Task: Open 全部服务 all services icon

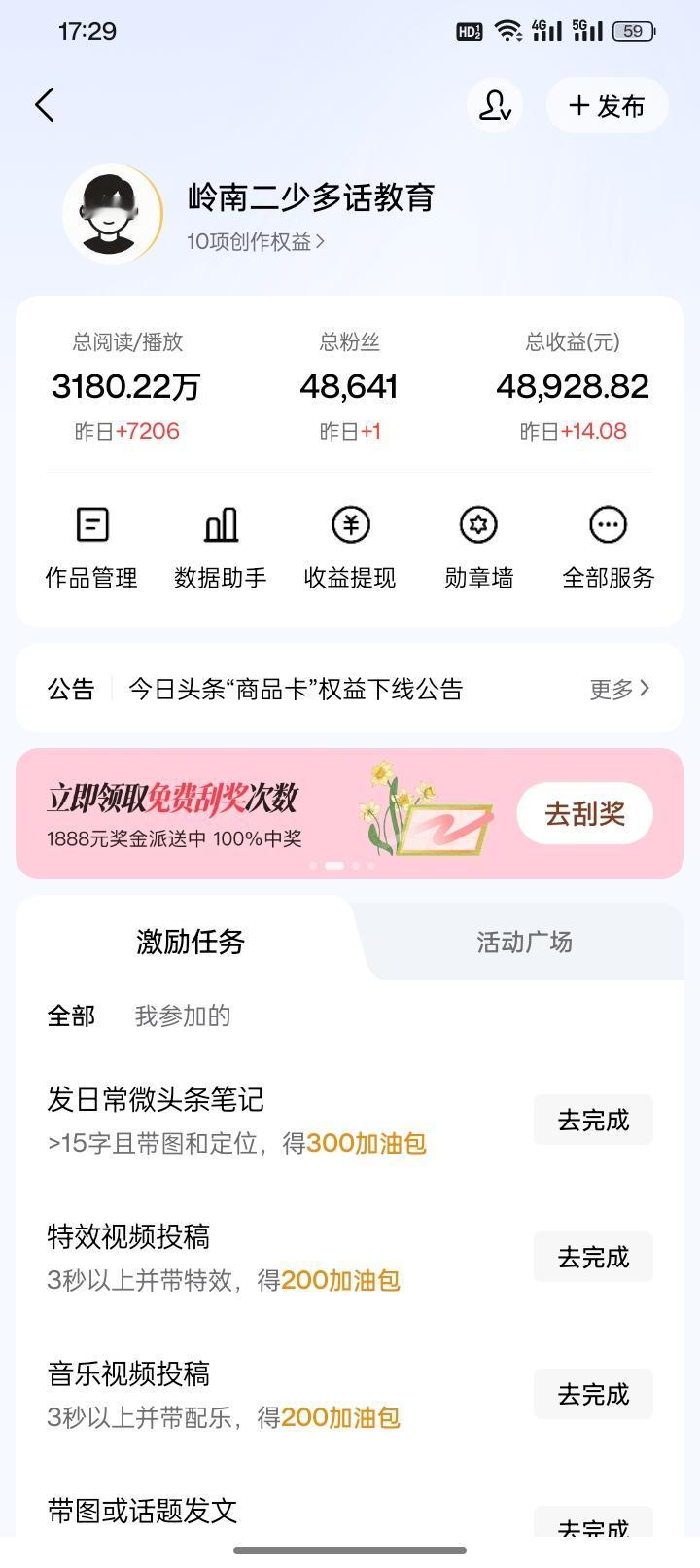Action: pyautogui.click(x=608, y=543)
